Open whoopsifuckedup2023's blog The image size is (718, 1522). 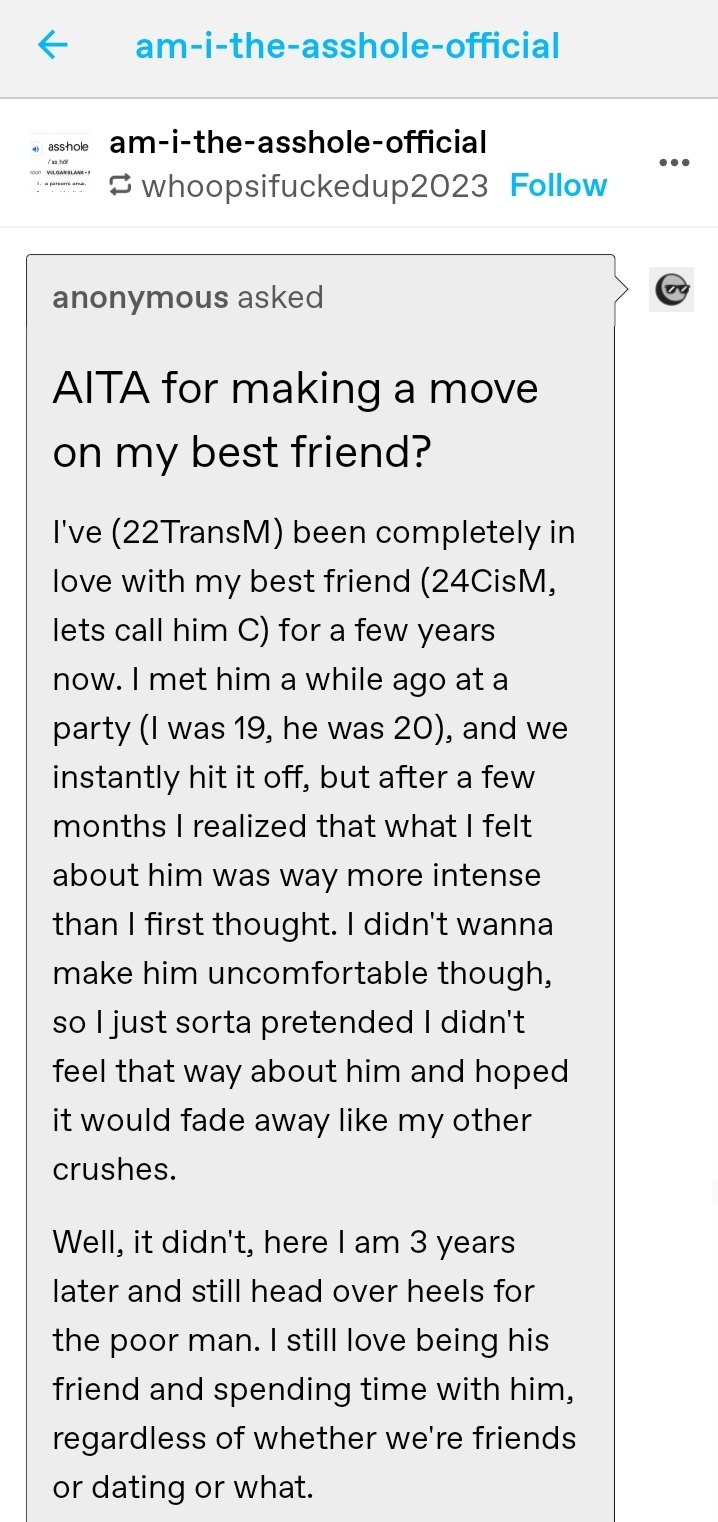[315, 185]
